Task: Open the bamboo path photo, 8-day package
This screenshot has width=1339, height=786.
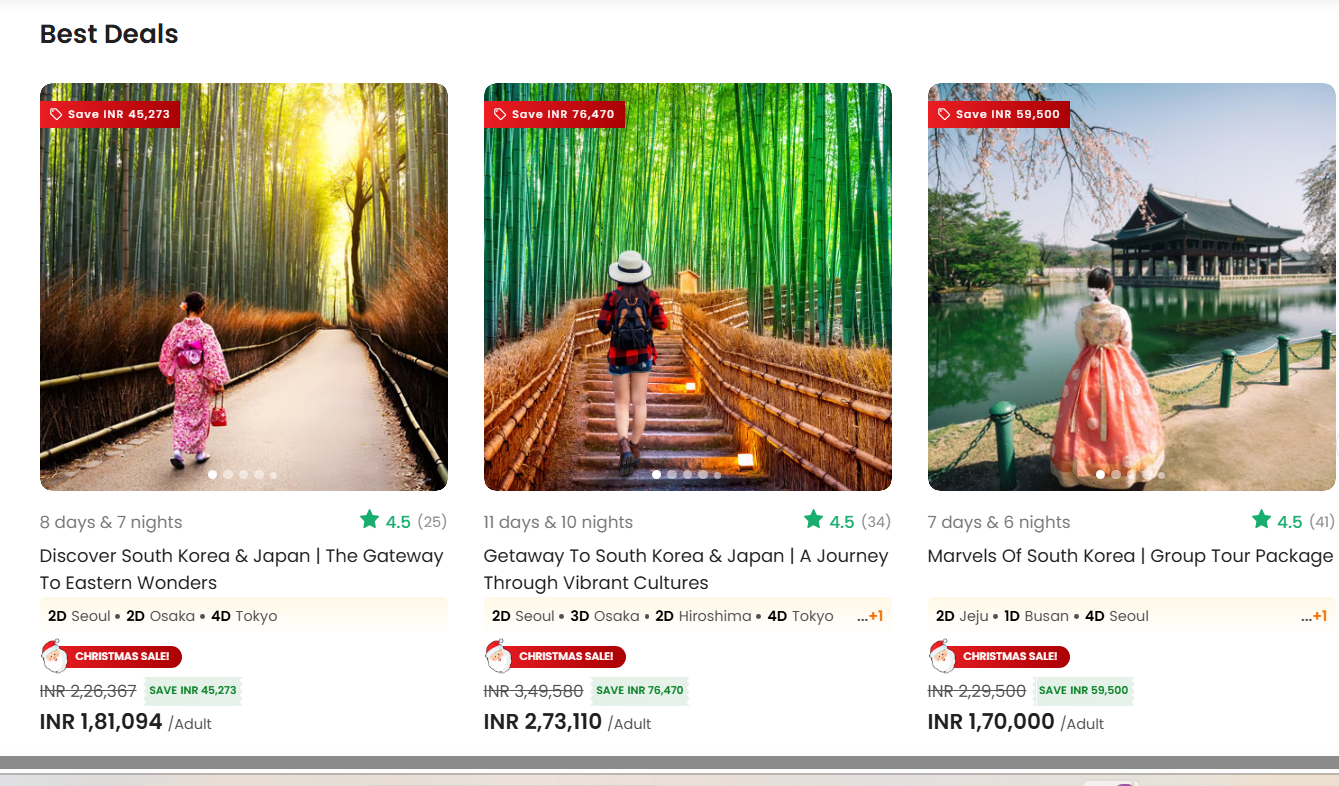Action: [x=243, y=285]
